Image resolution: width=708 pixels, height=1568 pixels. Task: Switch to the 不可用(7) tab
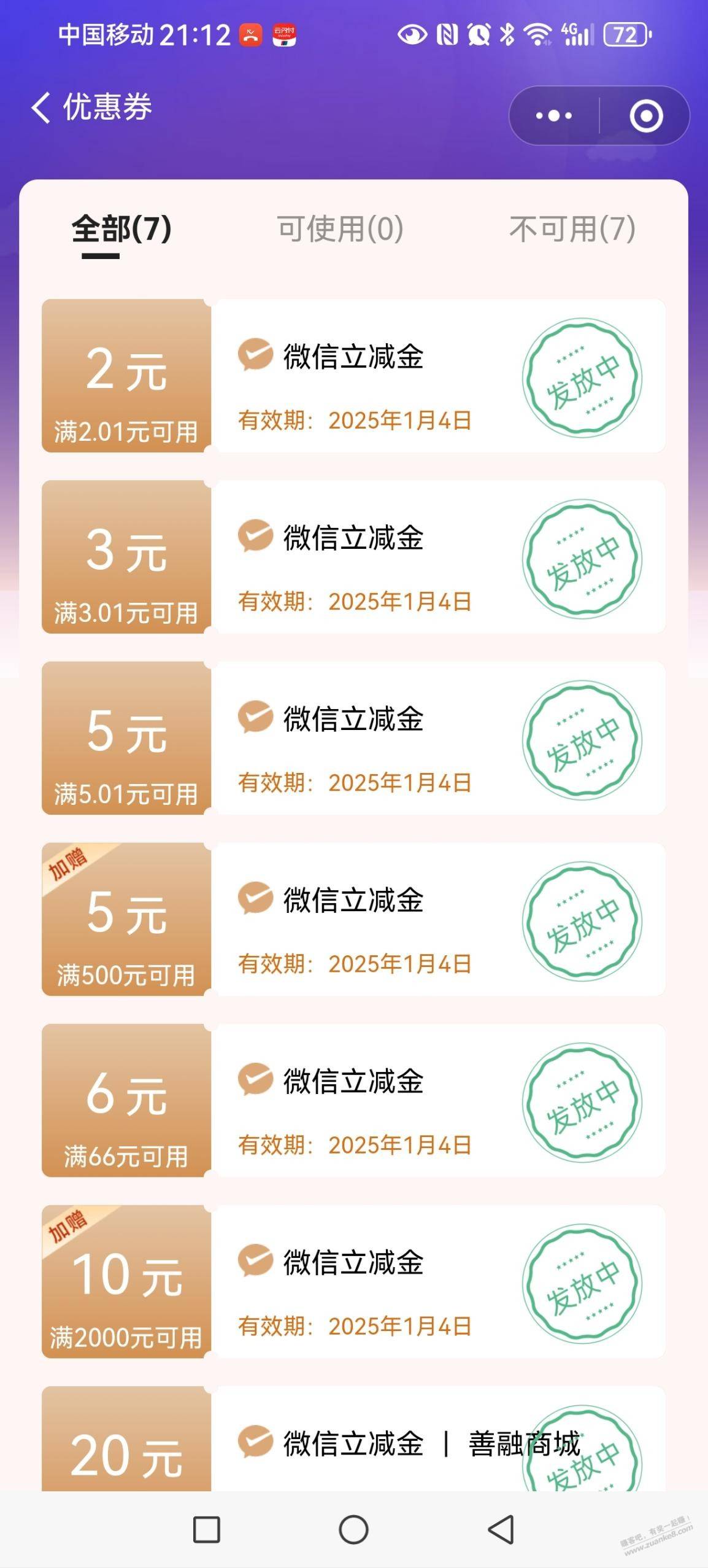572,229
